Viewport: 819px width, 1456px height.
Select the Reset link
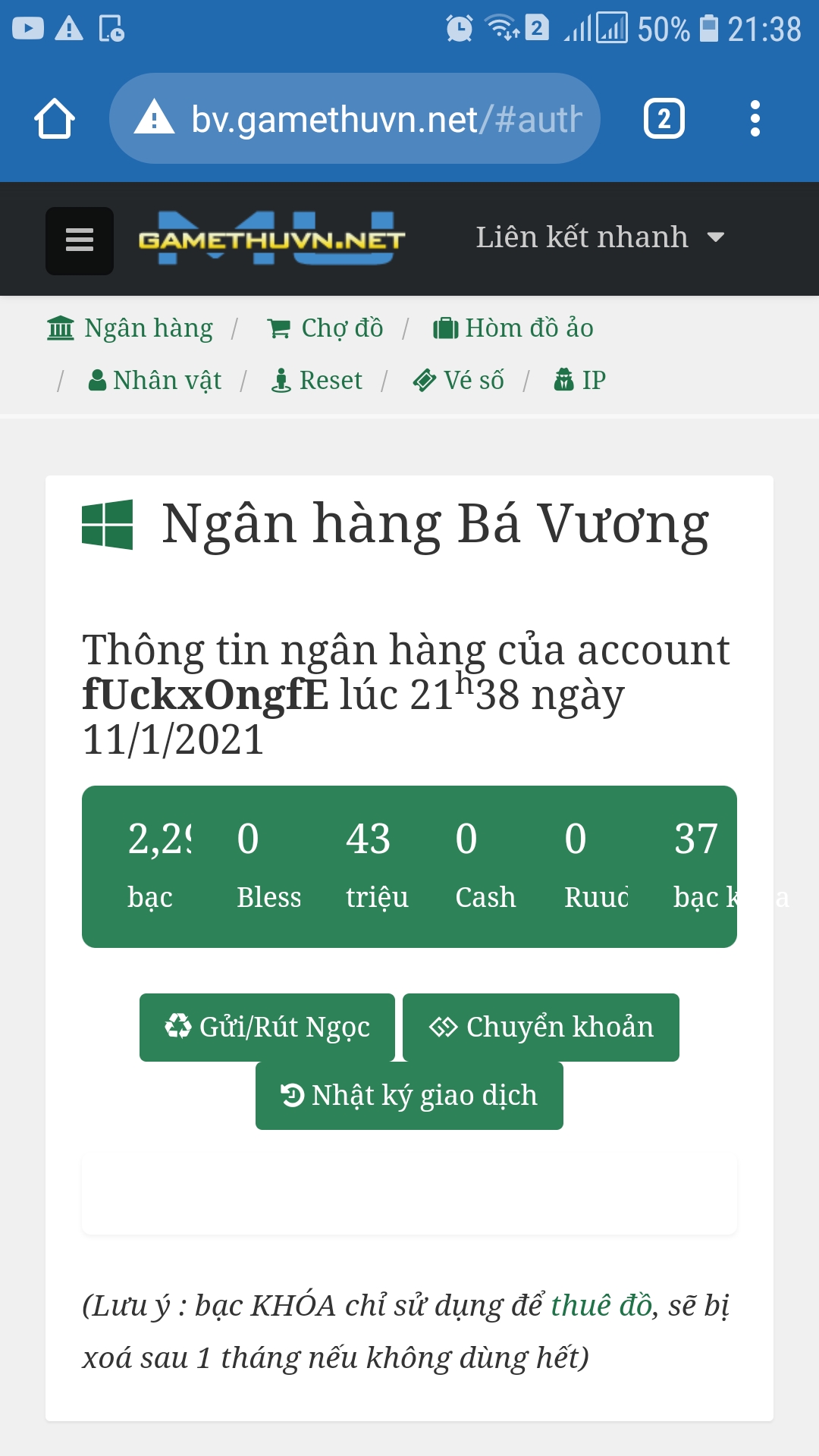tap(317, 380)
